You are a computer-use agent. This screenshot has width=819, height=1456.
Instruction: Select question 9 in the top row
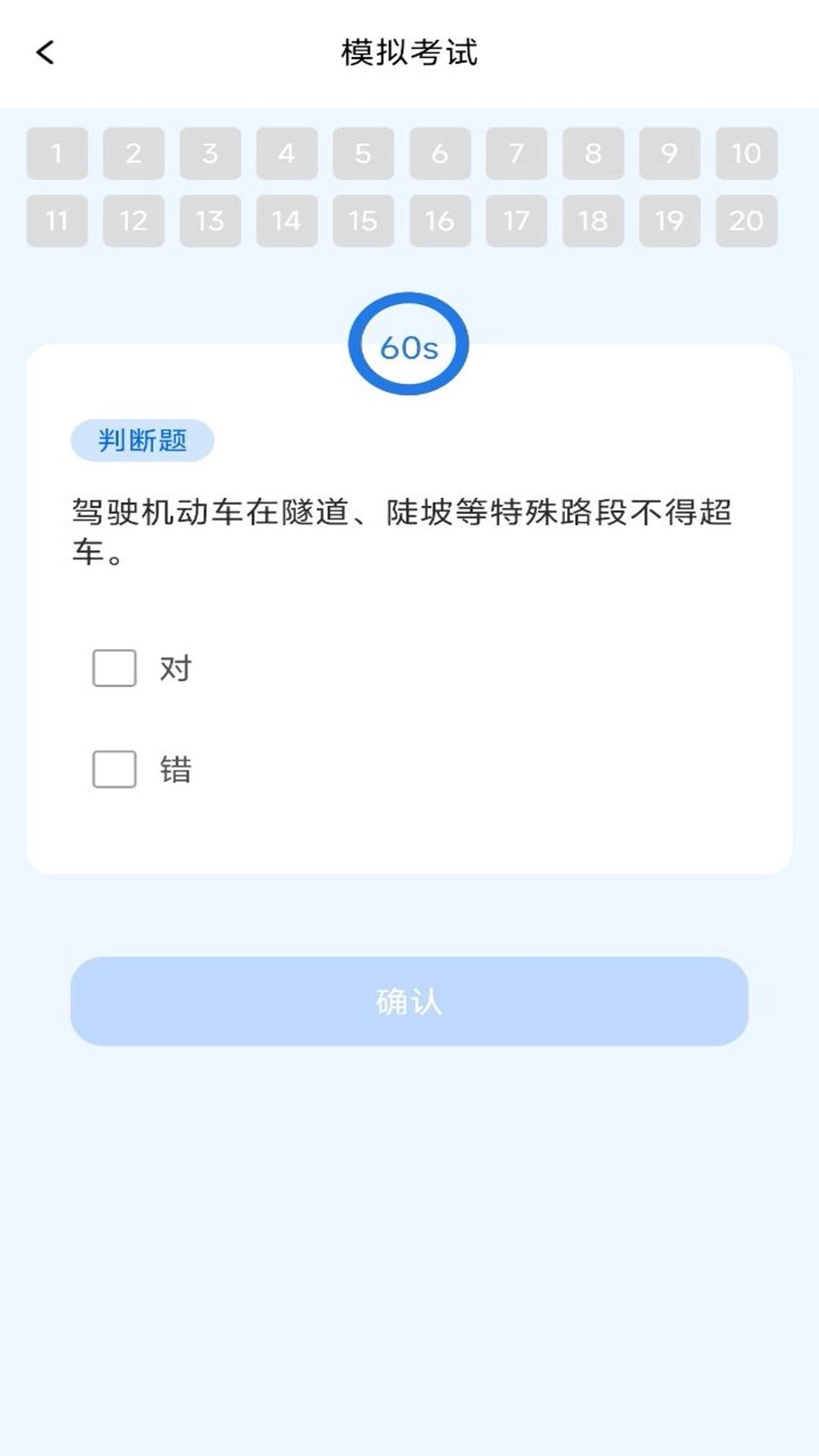point(670,154)
